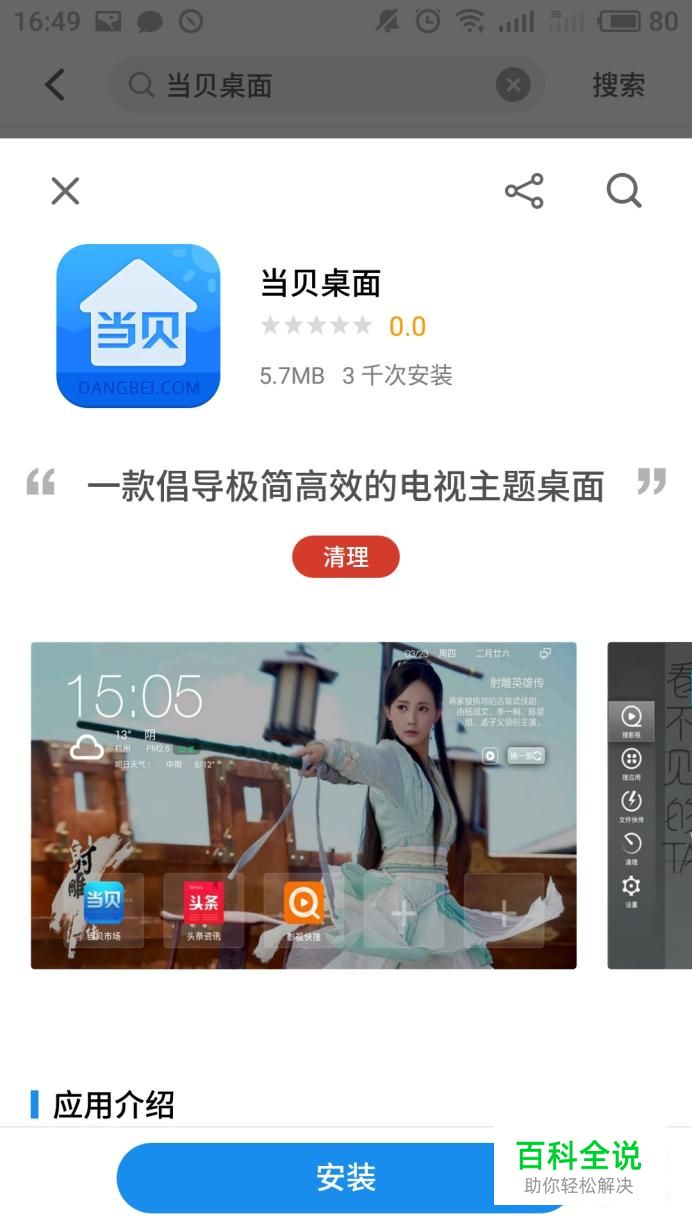Clear the search text 当贝桌面
The width and height of the screenshot is (692, 1230).
click(x=513, y=85)
